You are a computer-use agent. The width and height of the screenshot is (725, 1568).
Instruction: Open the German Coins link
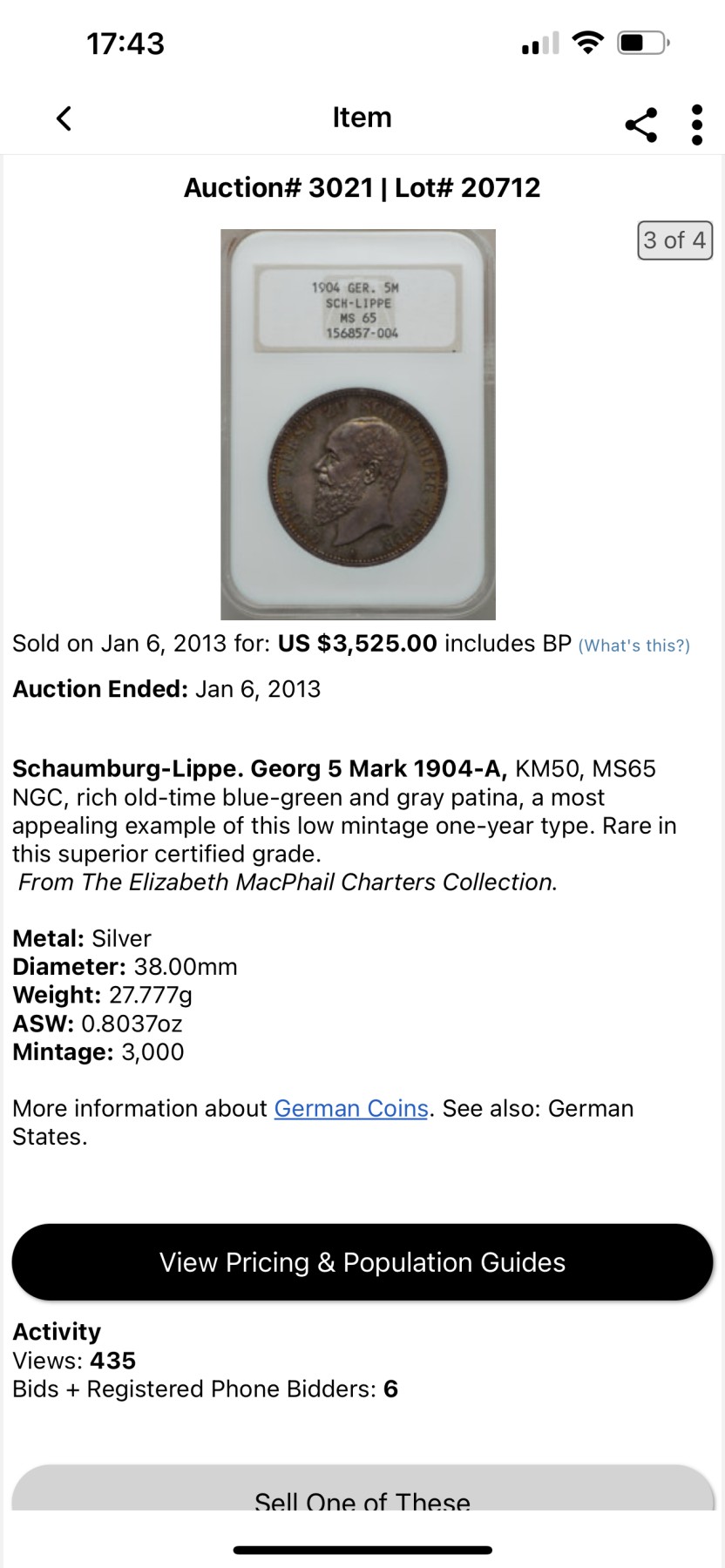[351, 1108]
